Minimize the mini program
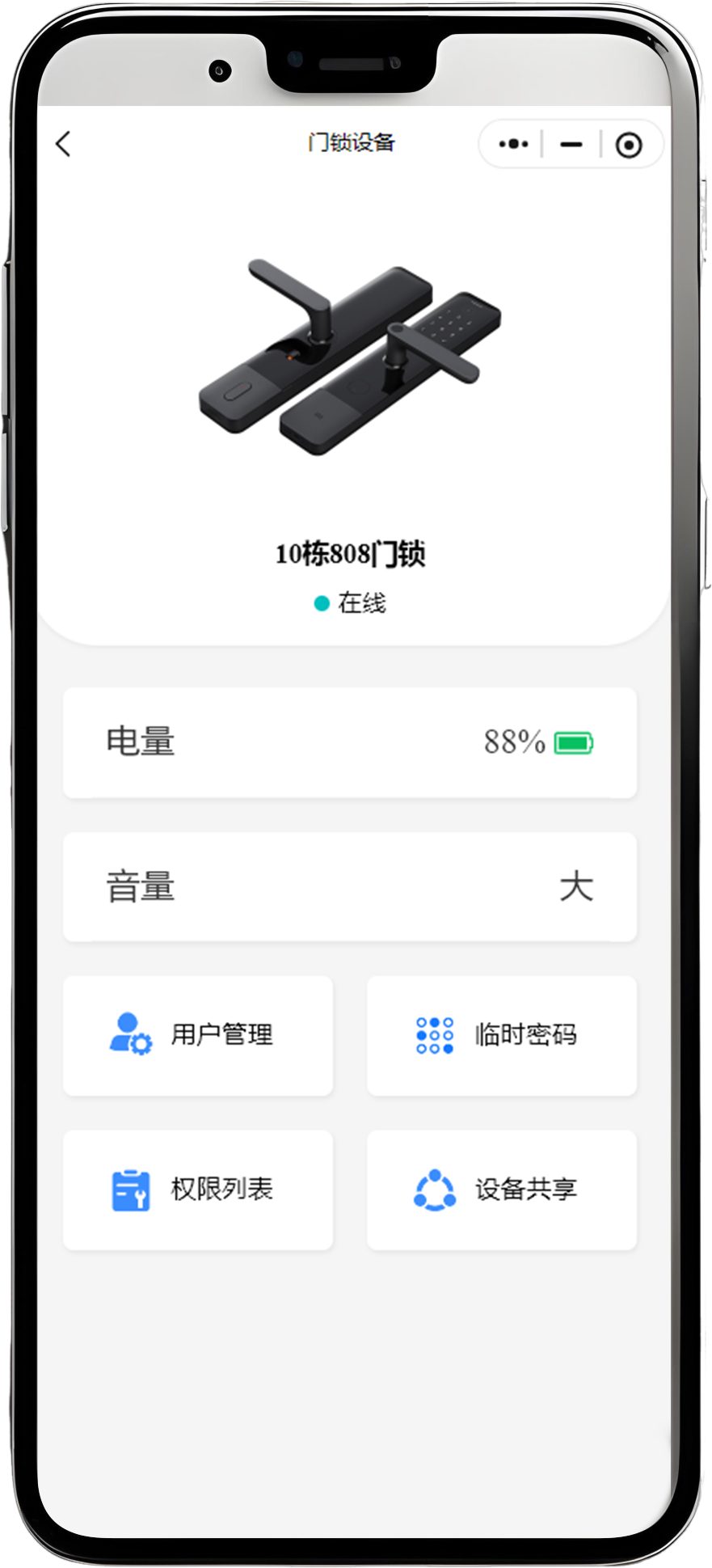Image resolution: width=712 pixels, height=1568 pixels. (571, 145)
